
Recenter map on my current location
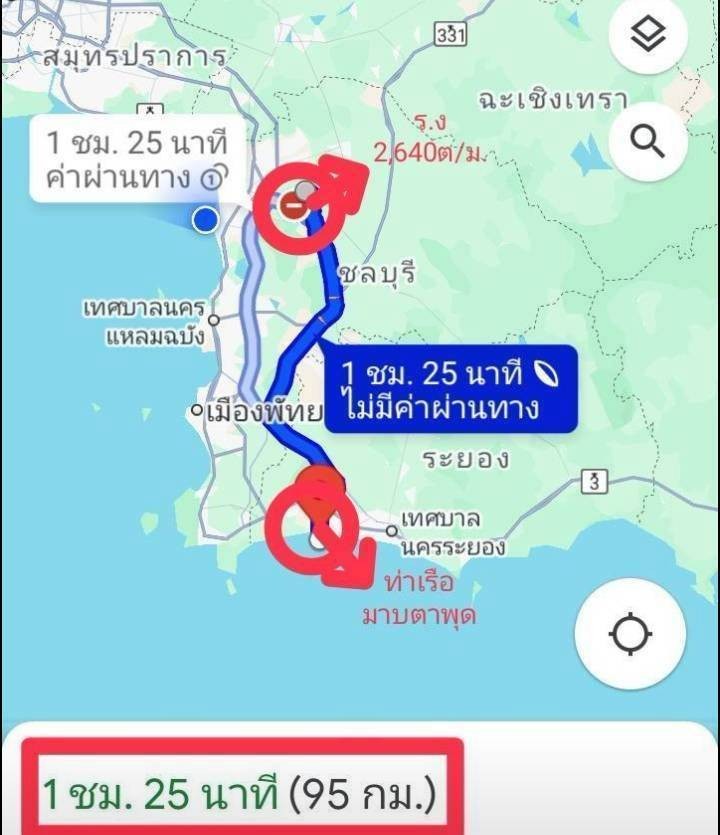(631, 632)
